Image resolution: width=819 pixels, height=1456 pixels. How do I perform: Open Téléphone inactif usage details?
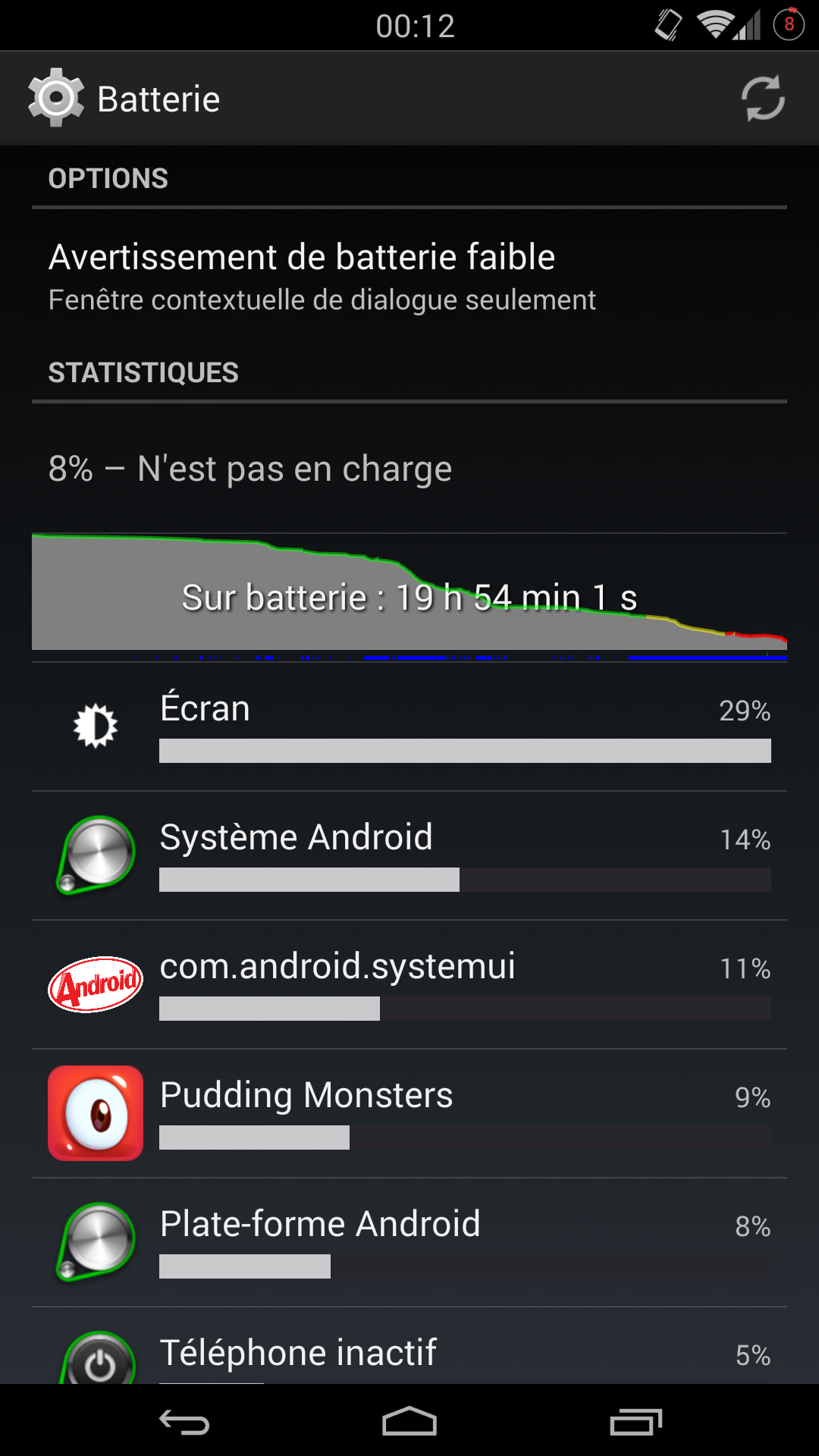pos(409,1354)
